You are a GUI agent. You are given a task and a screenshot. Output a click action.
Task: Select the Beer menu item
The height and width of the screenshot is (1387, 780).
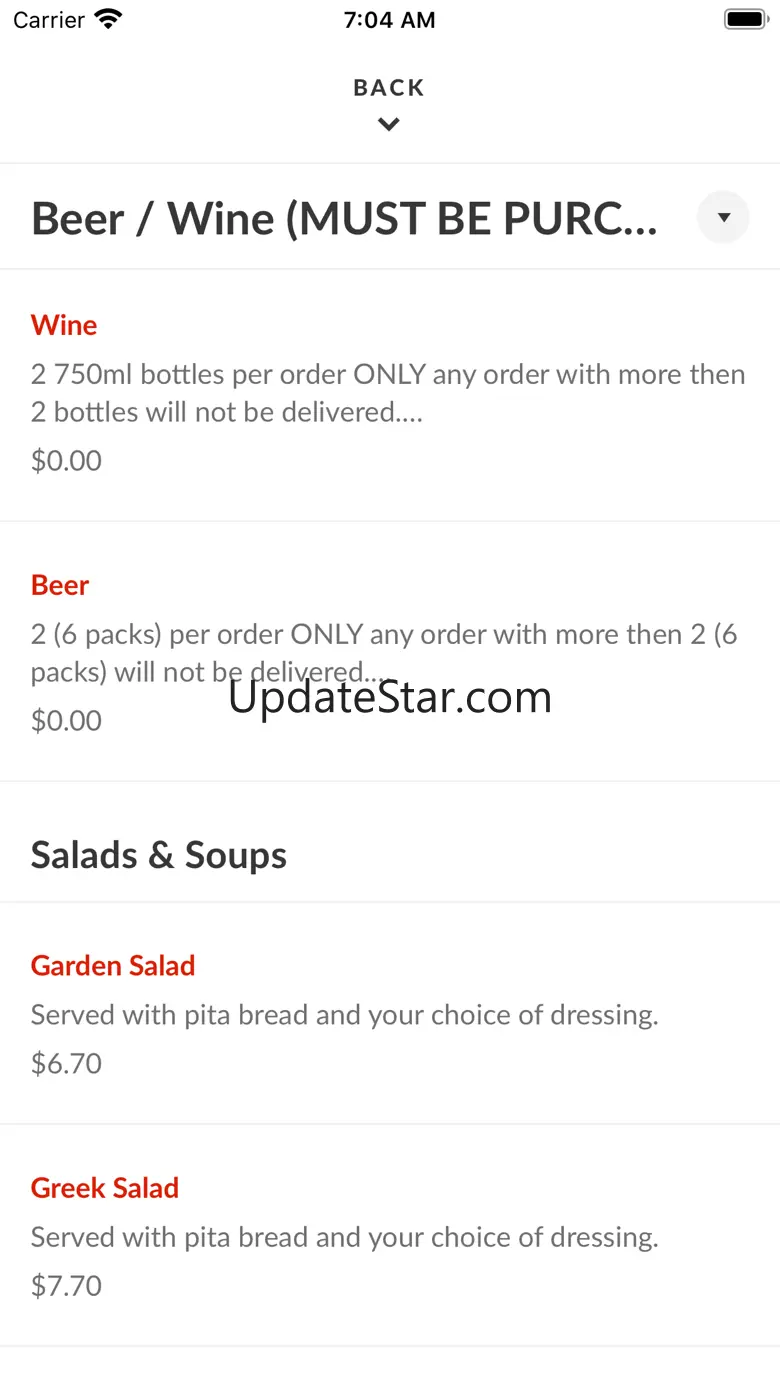60,585
